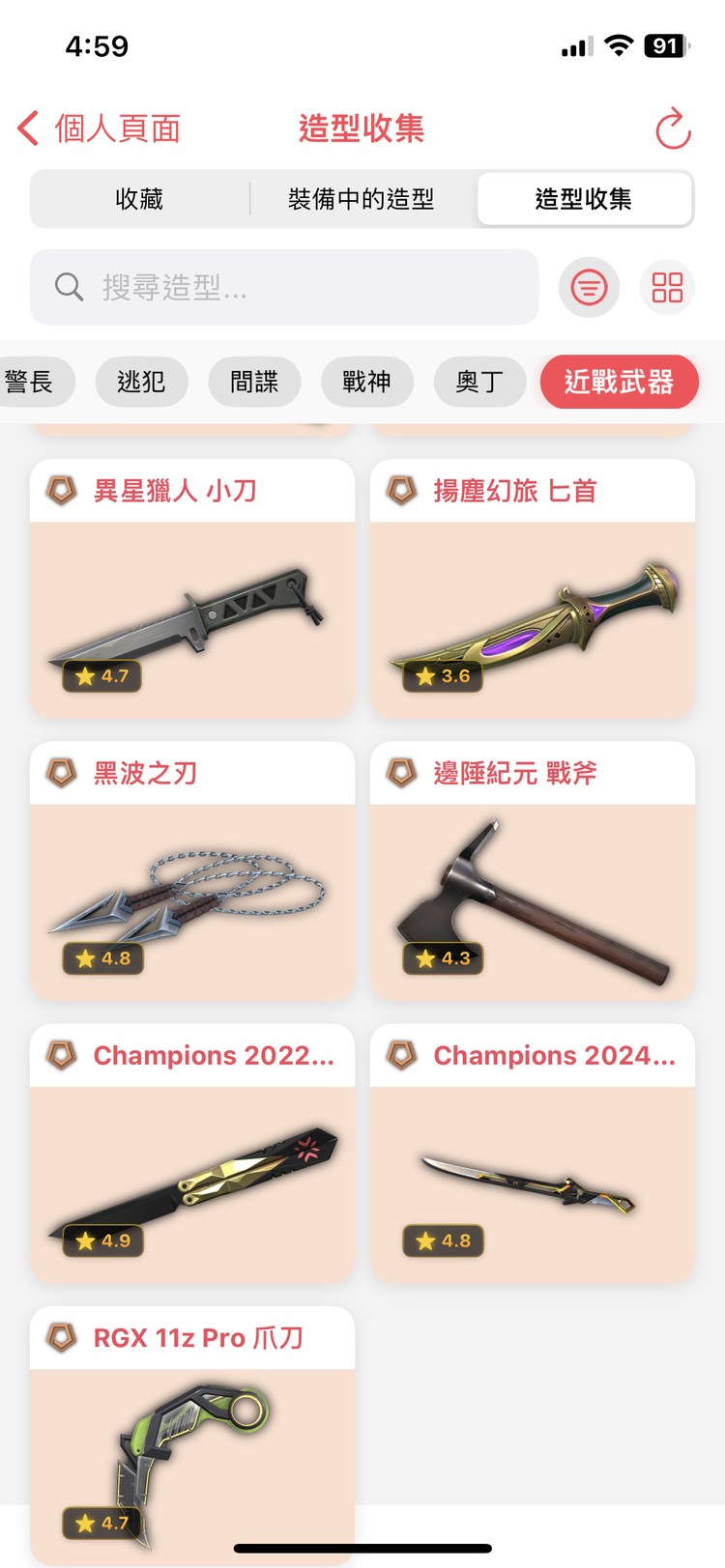Viewport: 725px width, 1568px height.
Task: Open the filter options icon beside the search bar
Action: coord(589,287)
